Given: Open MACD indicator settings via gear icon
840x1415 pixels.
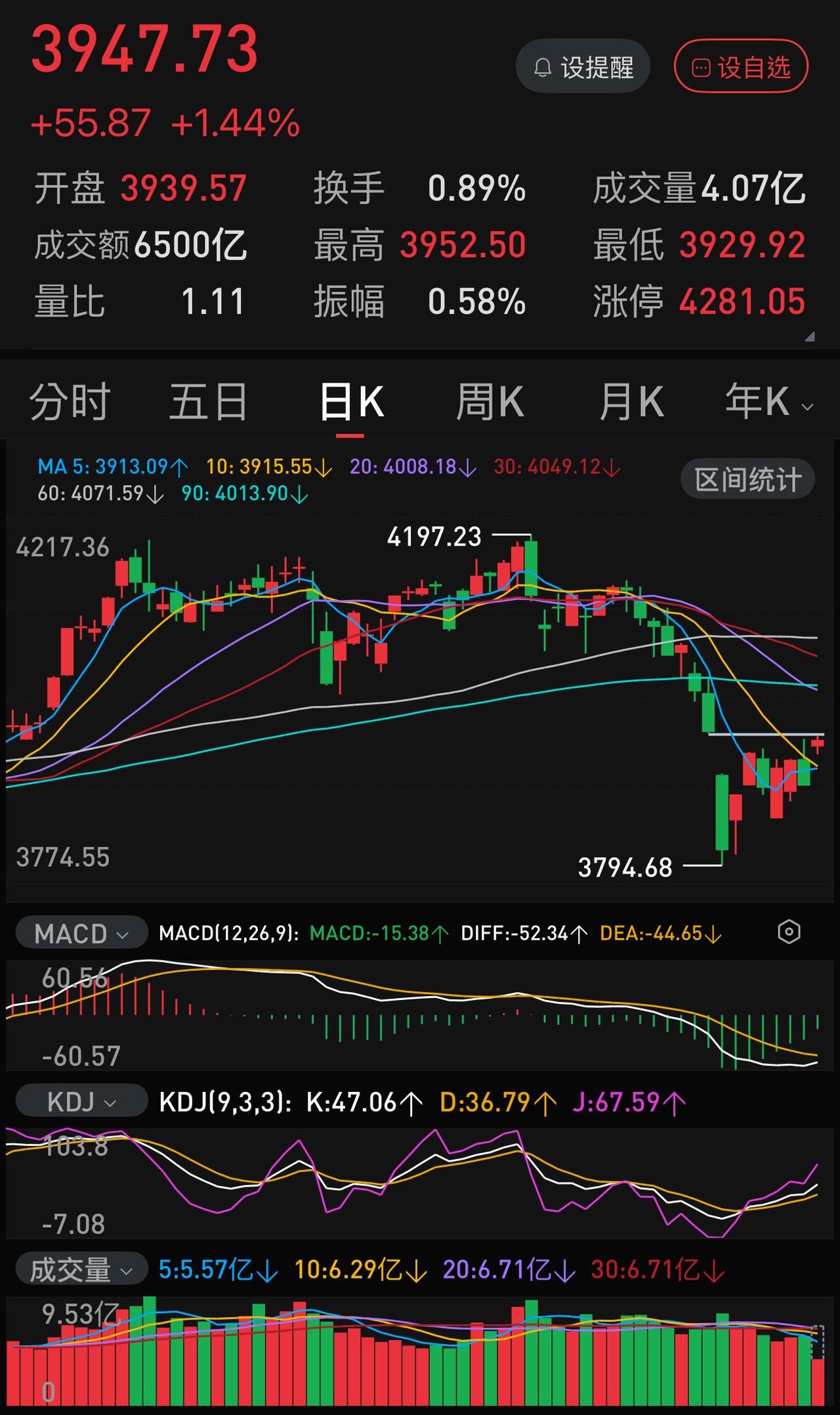Looking at the screenshot, I should pyautogui.click(x=790, y=932).
